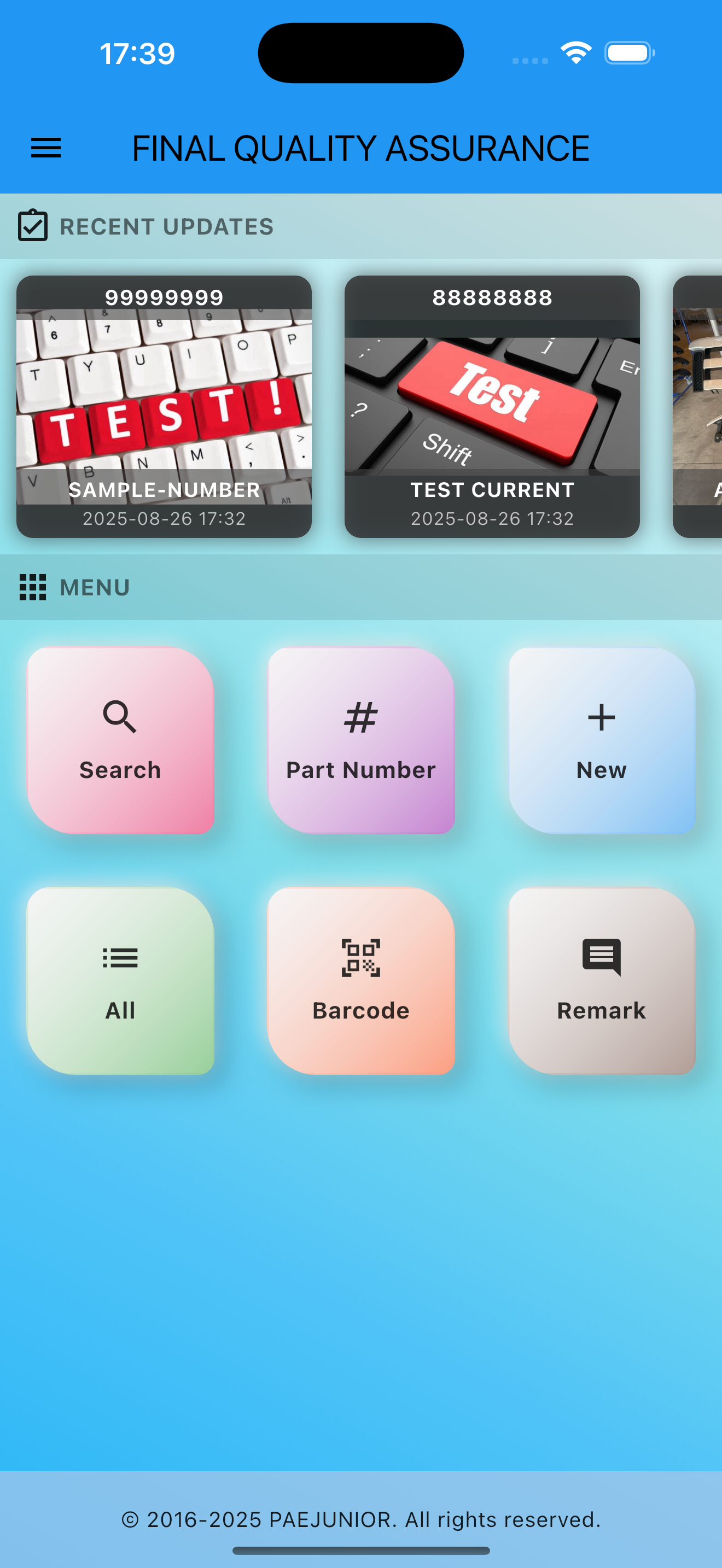Open the 88888888 TEST CURRENT card
The height and width of the screenshot is (1568, 722).
coord(492,407)
